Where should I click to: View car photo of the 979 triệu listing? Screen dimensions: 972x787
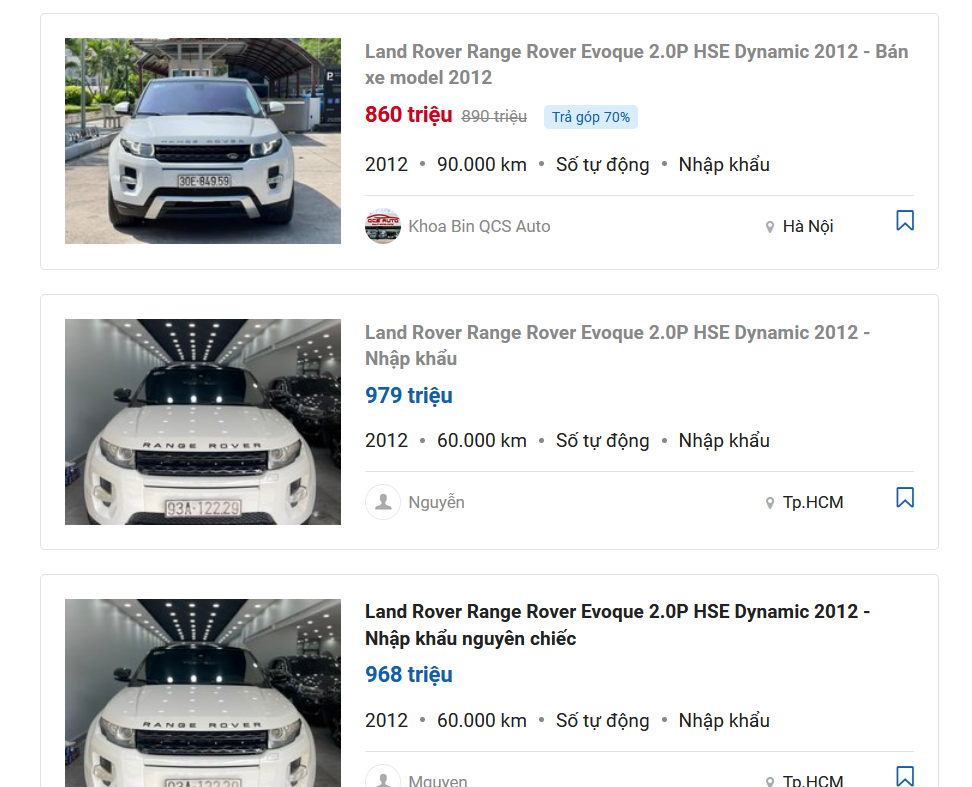coord(203,422)
